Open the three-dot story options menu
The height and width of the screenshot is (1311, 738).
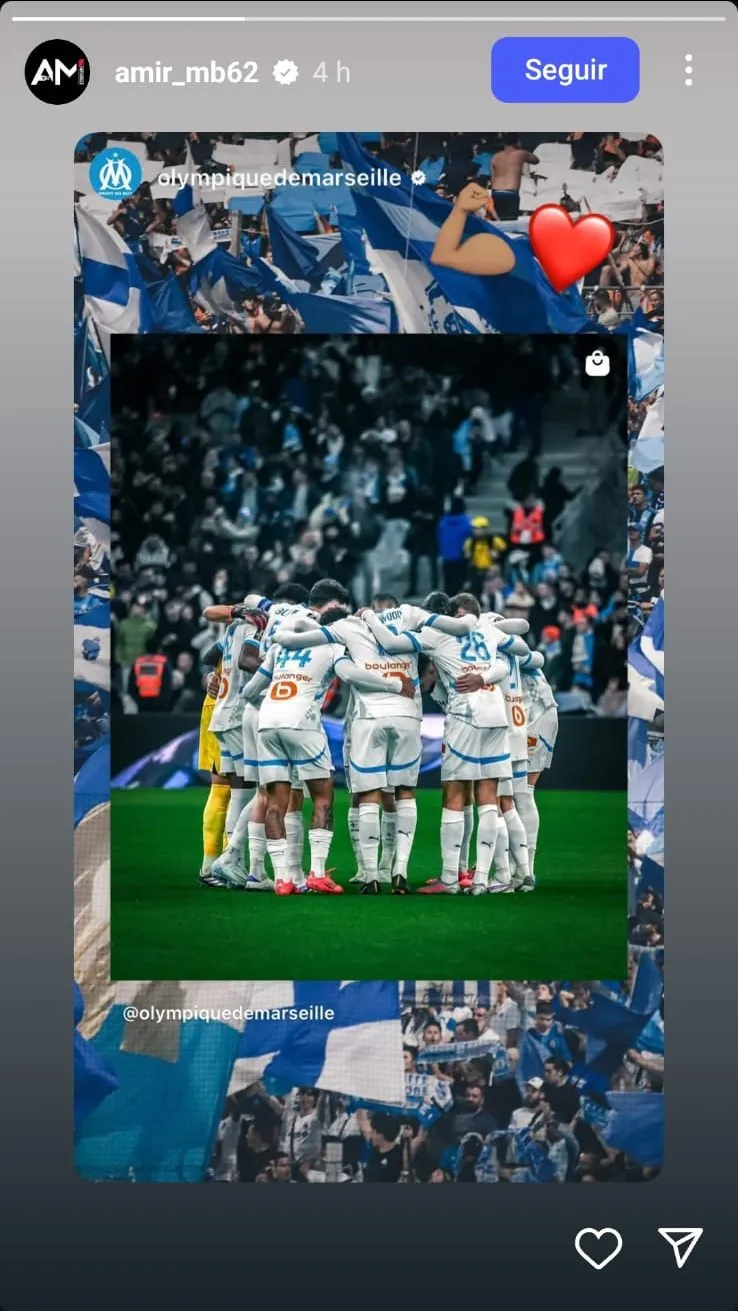[x=688, y=70]
